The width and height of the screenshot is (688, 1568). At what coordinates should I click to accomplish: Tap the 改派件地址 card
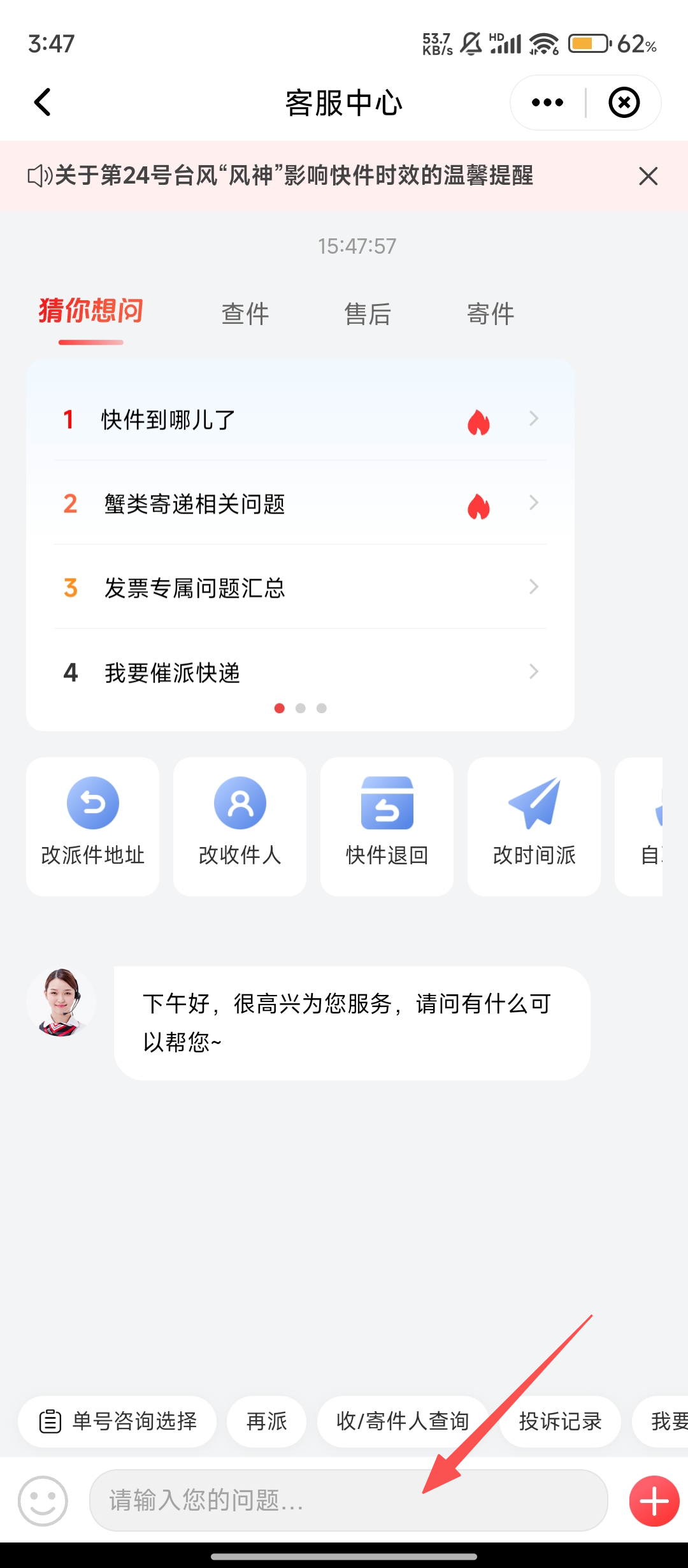click(93, 826)
